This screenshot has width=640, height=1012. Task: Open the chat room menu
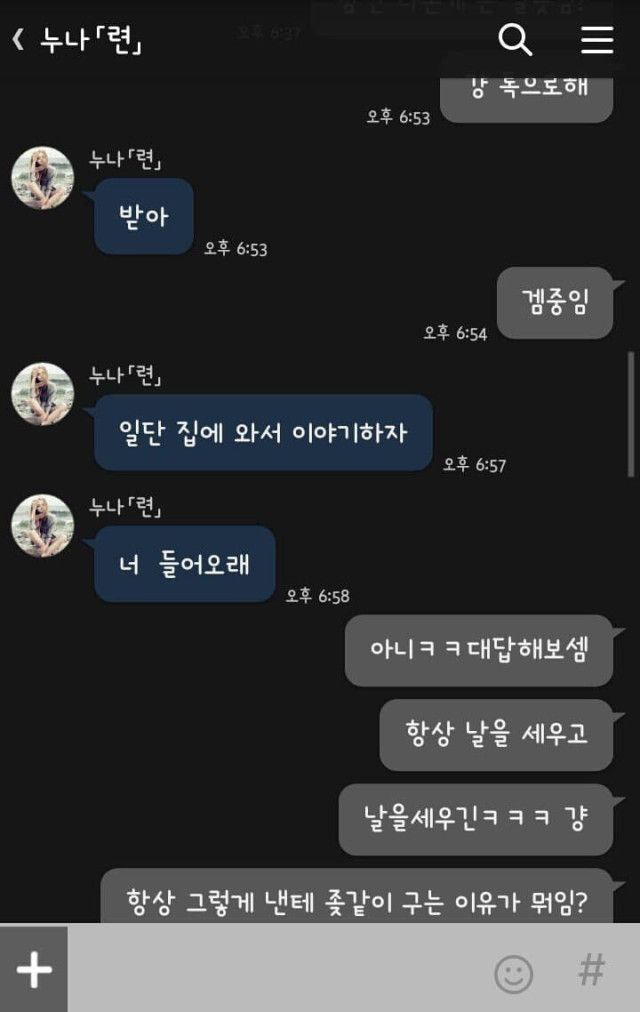click(x=597, y=40)
